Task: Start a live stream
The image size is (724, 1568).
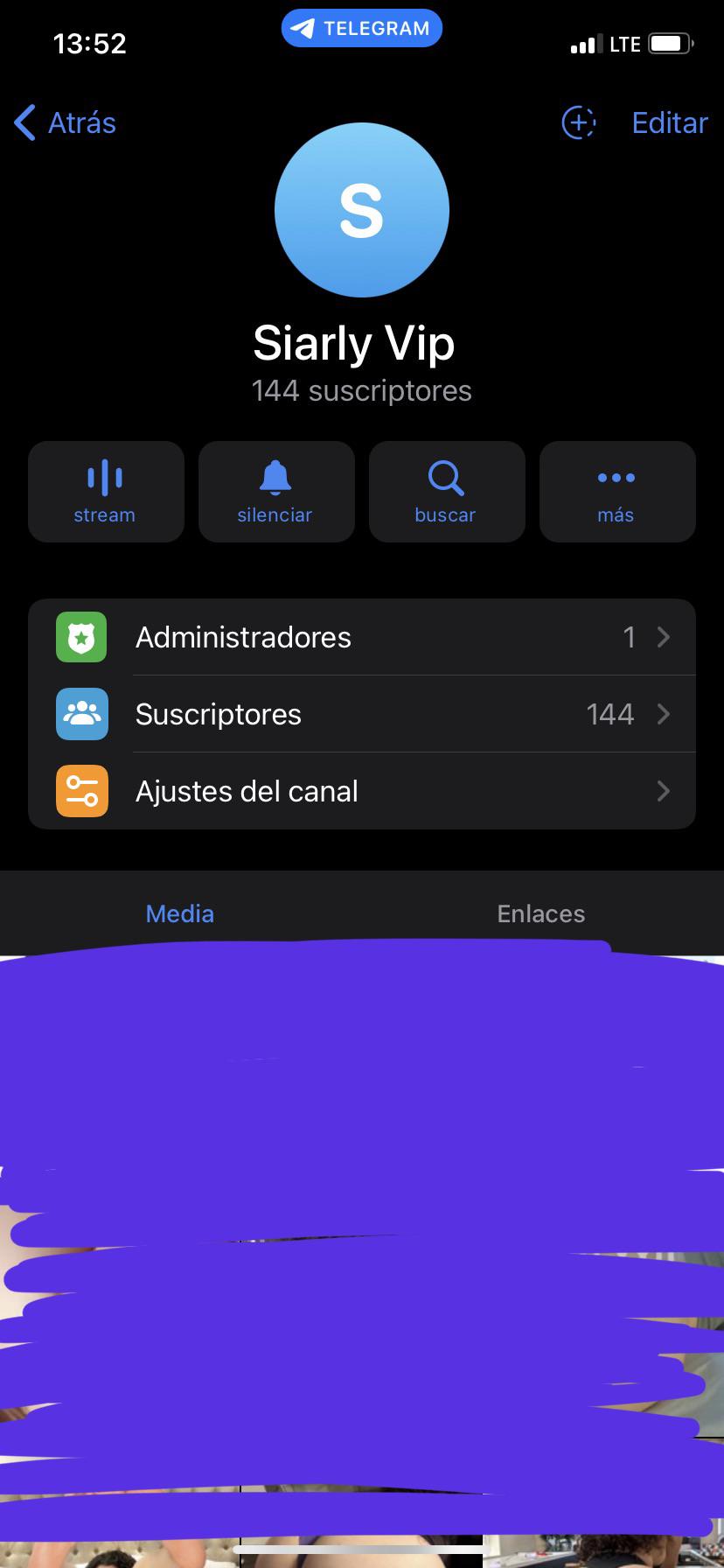Action: pyautogui.click(x=105, y=492)
